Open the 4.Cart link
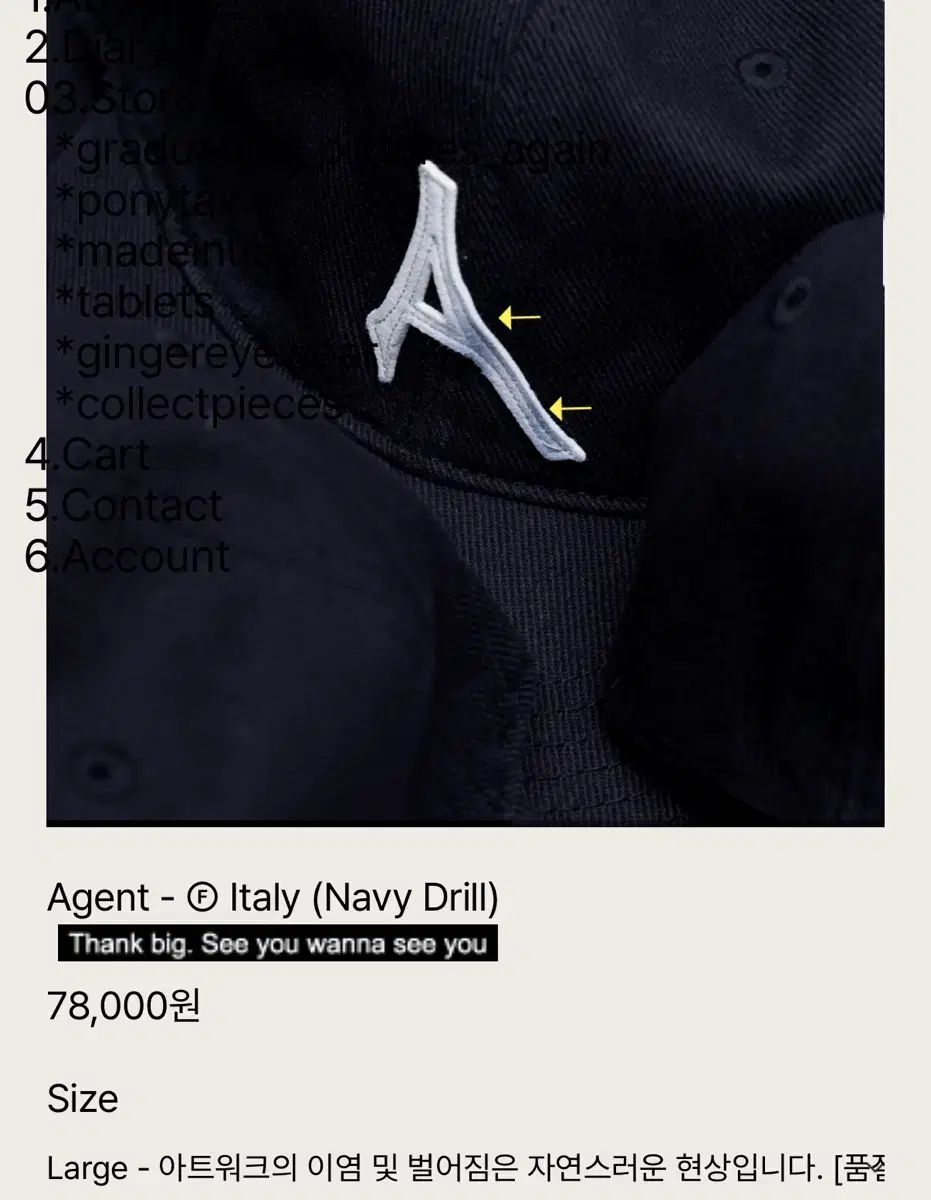931x1200 pixels. pyautogui.click(x=88, y=456)
